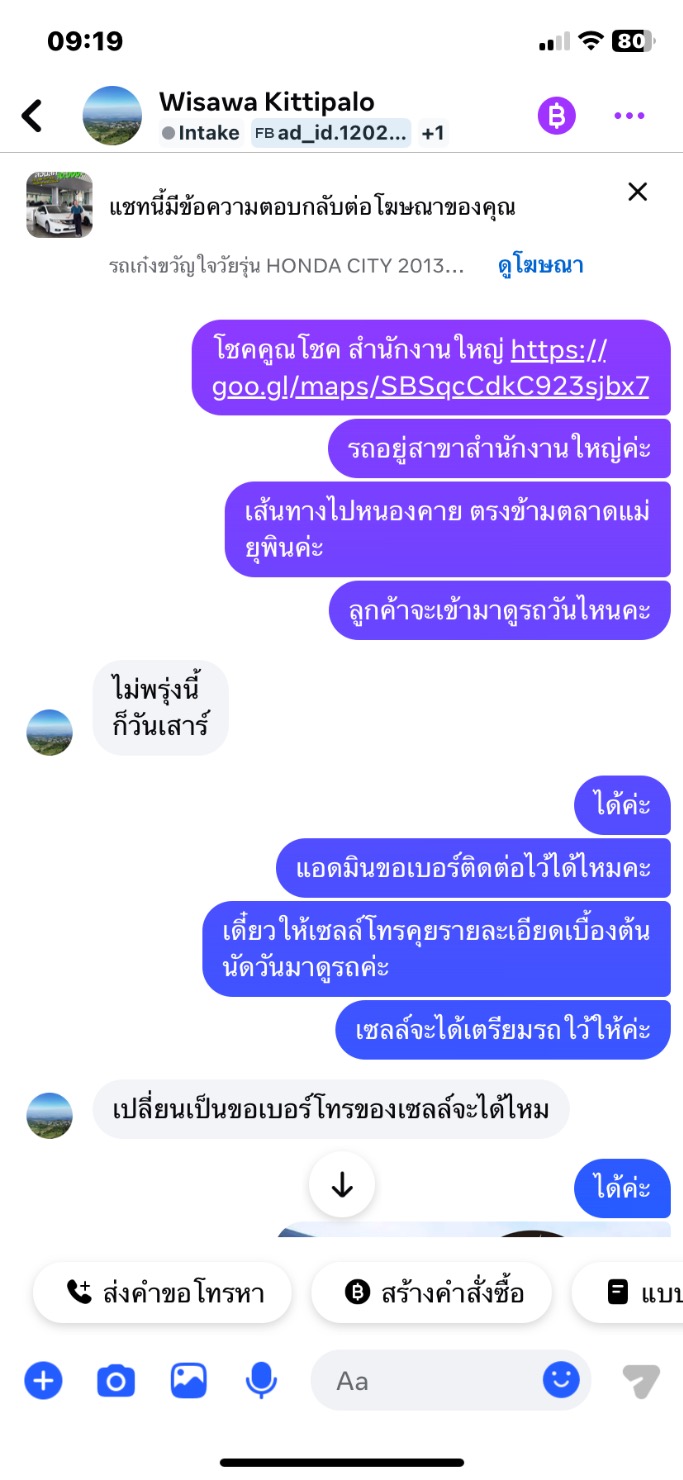Screen dimensions: 683x1480
Task: Open the photo gallery picker
Action: click(188, 1381)
